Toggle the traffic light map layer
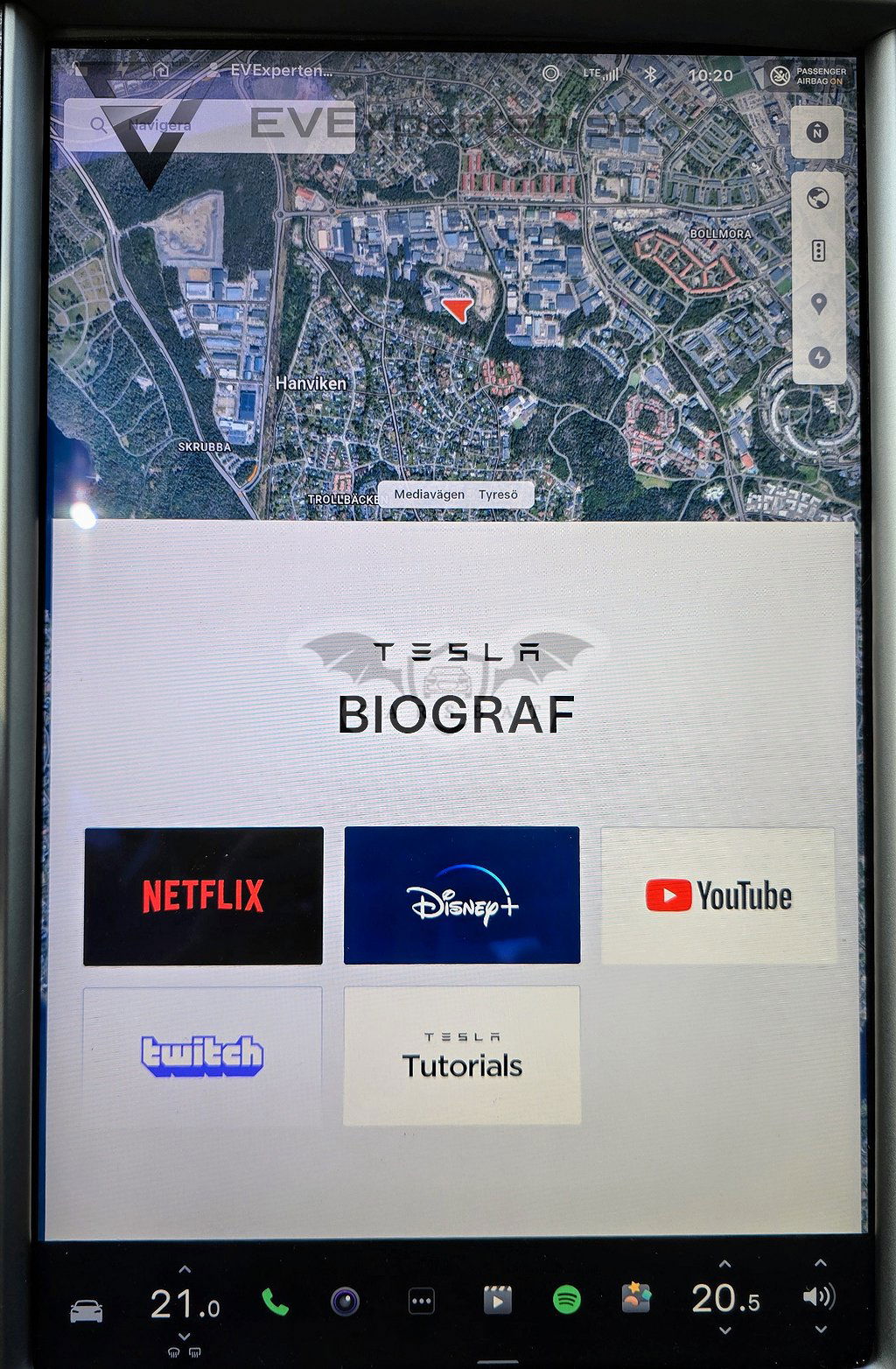This screenshot has height=1369, width=896. 818,251
